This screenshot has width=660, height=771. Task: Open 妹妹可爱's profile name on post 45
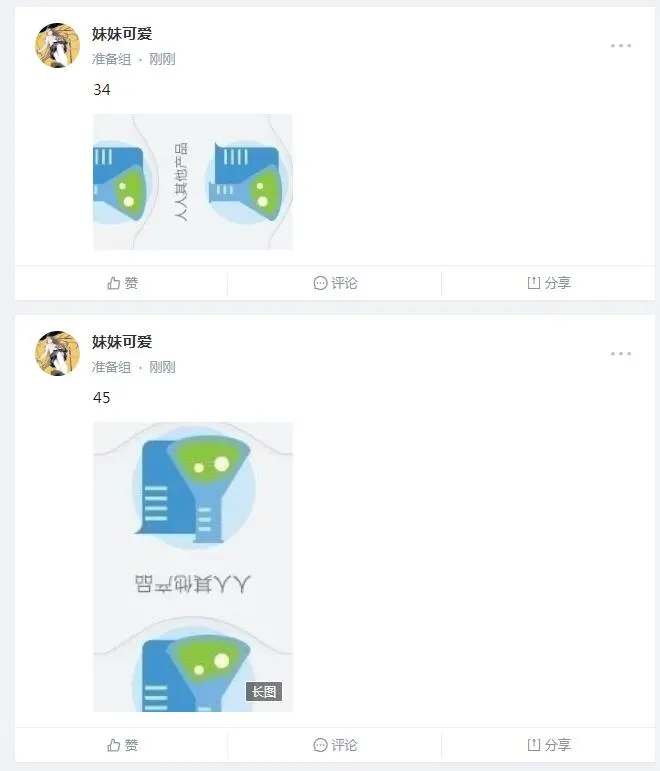pos(122,342)
